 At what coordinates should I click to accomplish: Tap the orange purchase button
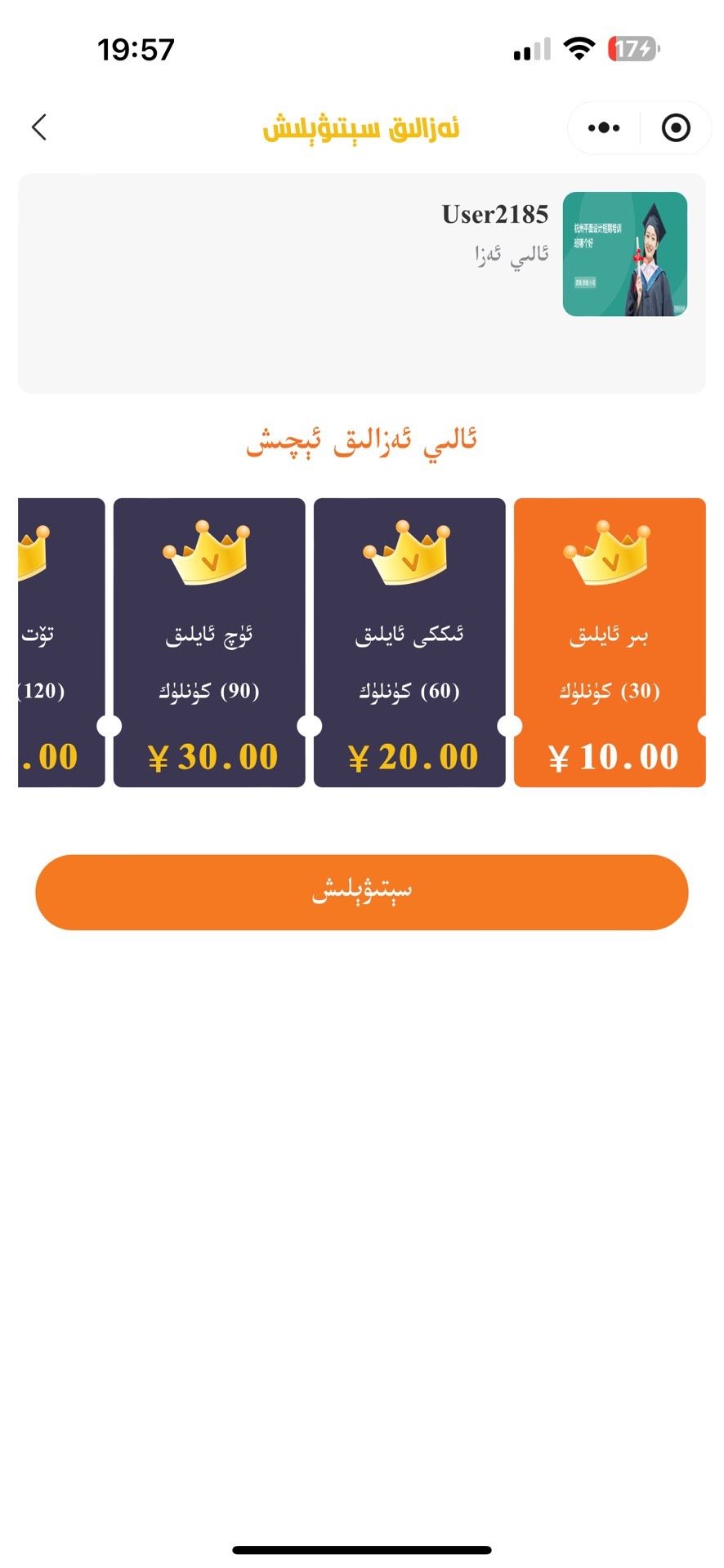click(362, 892)
